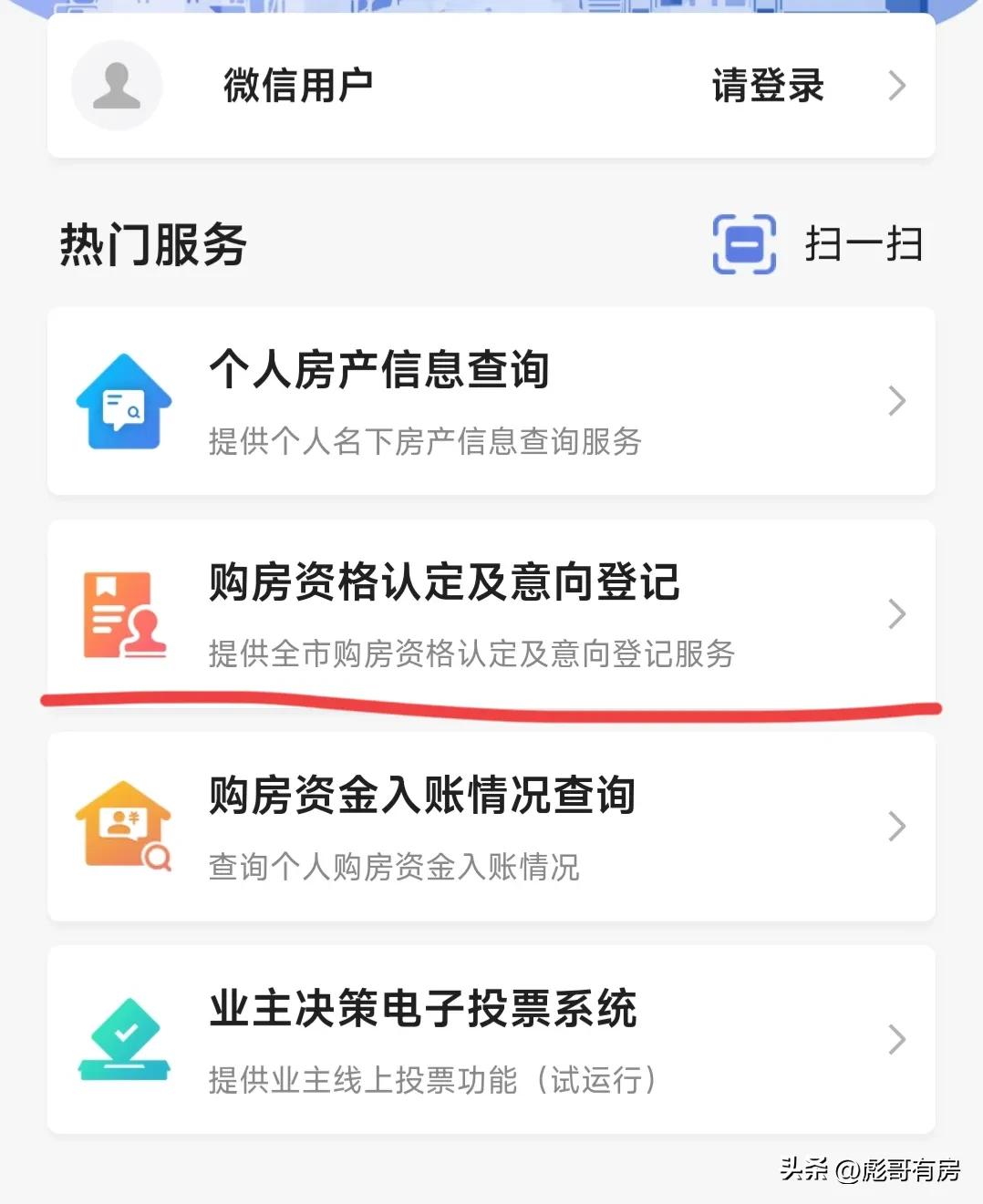Expand 个人房产信息查询 using the right arrow

pyautogui.click(x=897, y=401)
